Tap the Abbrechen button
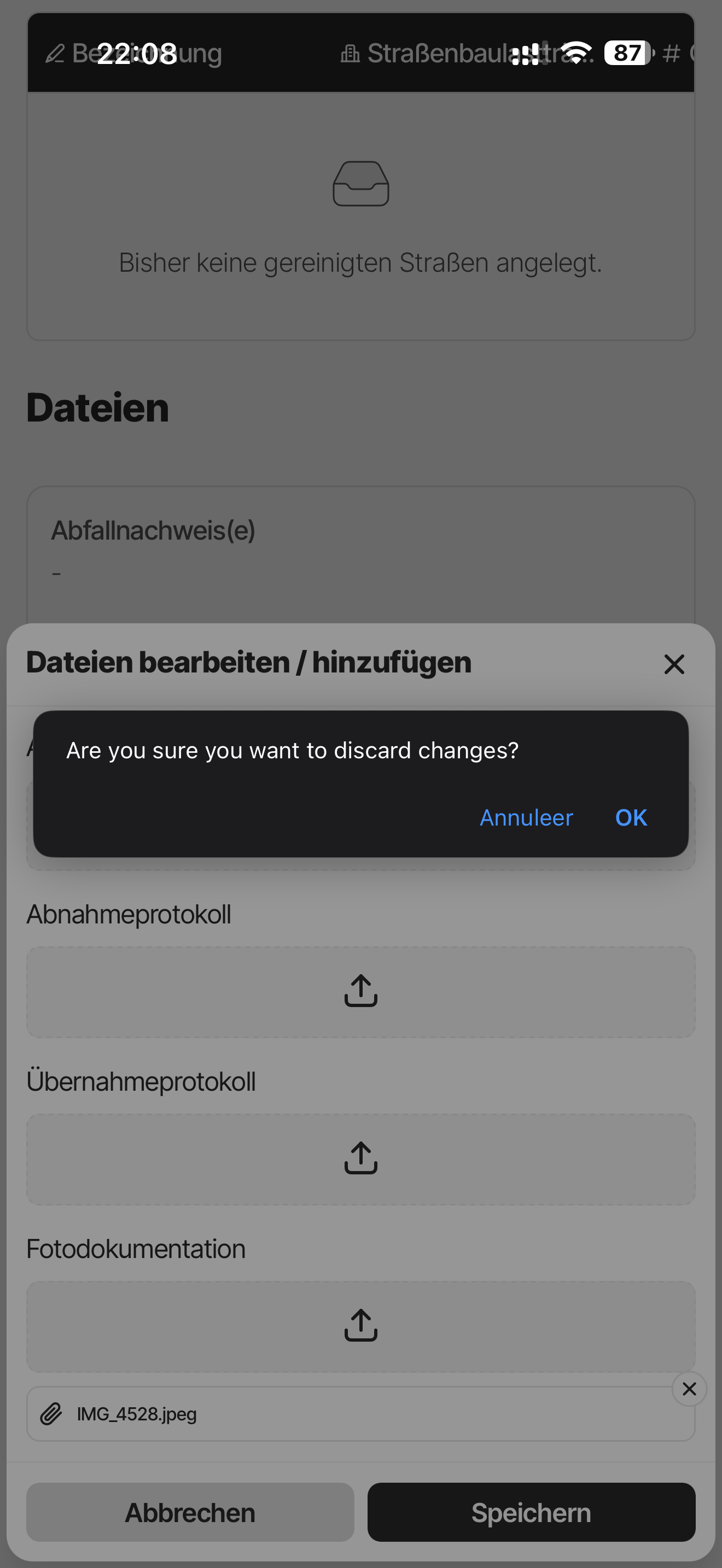Viewport: 722px width, 1568px height. pyautogui.click(x=190, y=1513)
